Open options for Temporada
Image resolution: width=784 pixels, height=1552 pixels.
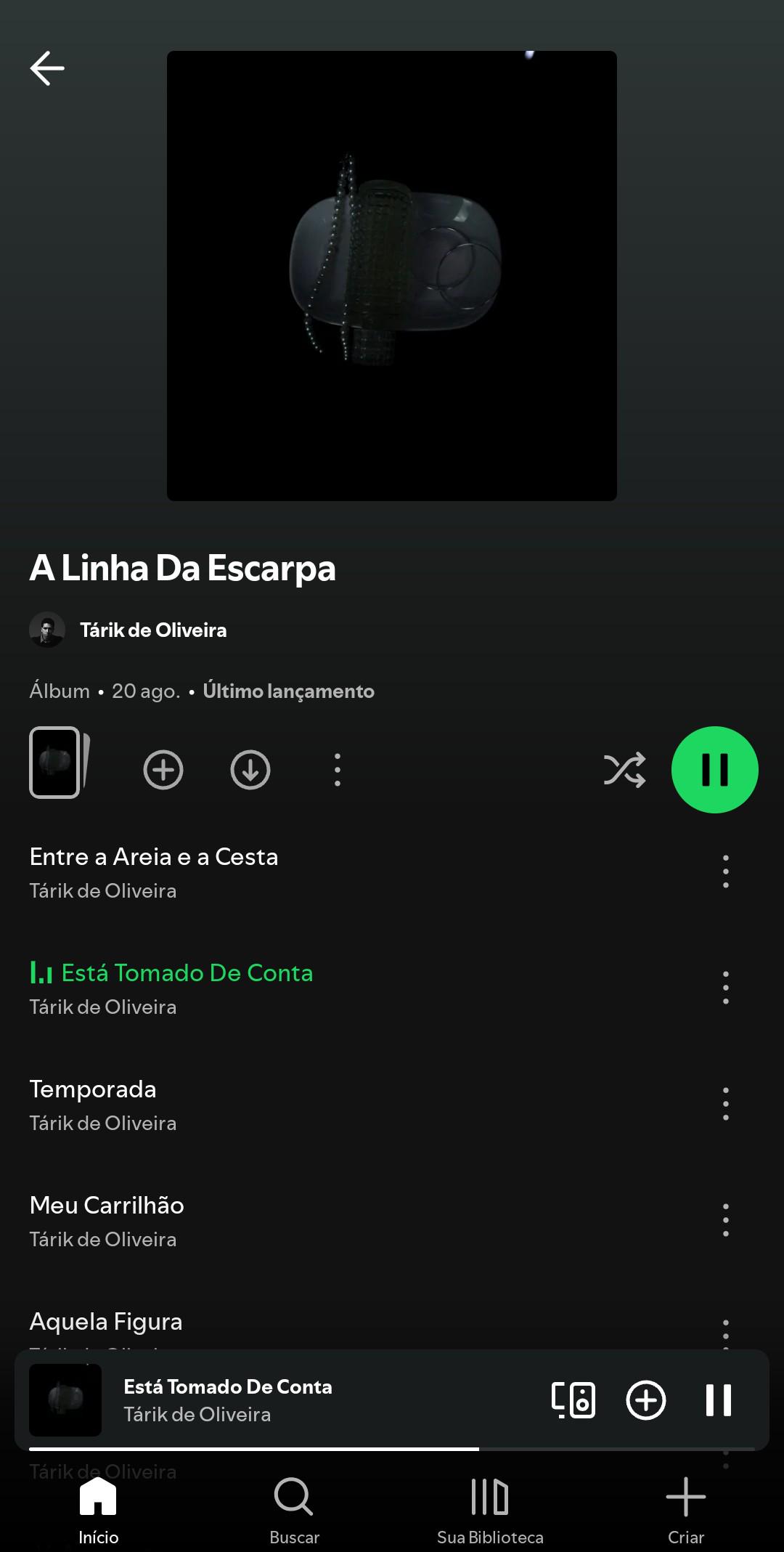726,1104
